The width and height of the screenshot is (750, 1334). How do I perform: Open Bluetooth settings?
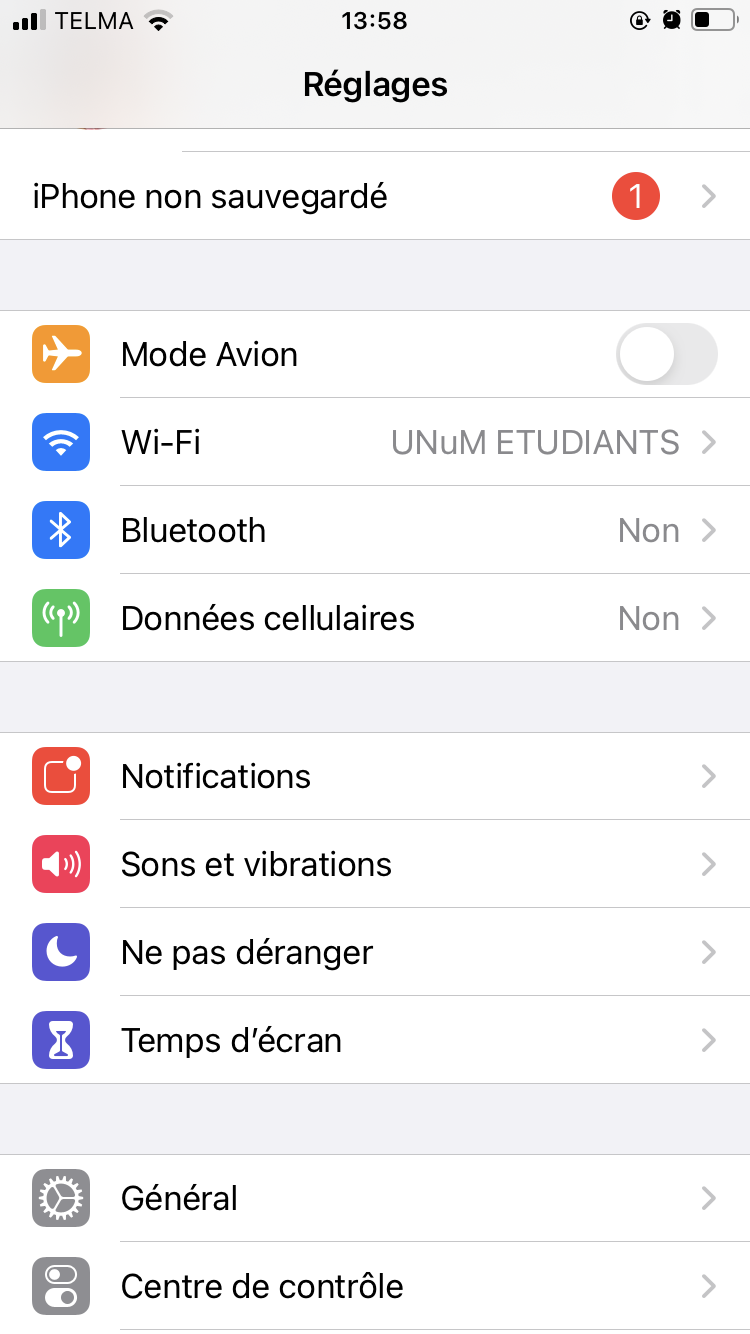pos(375,530)
